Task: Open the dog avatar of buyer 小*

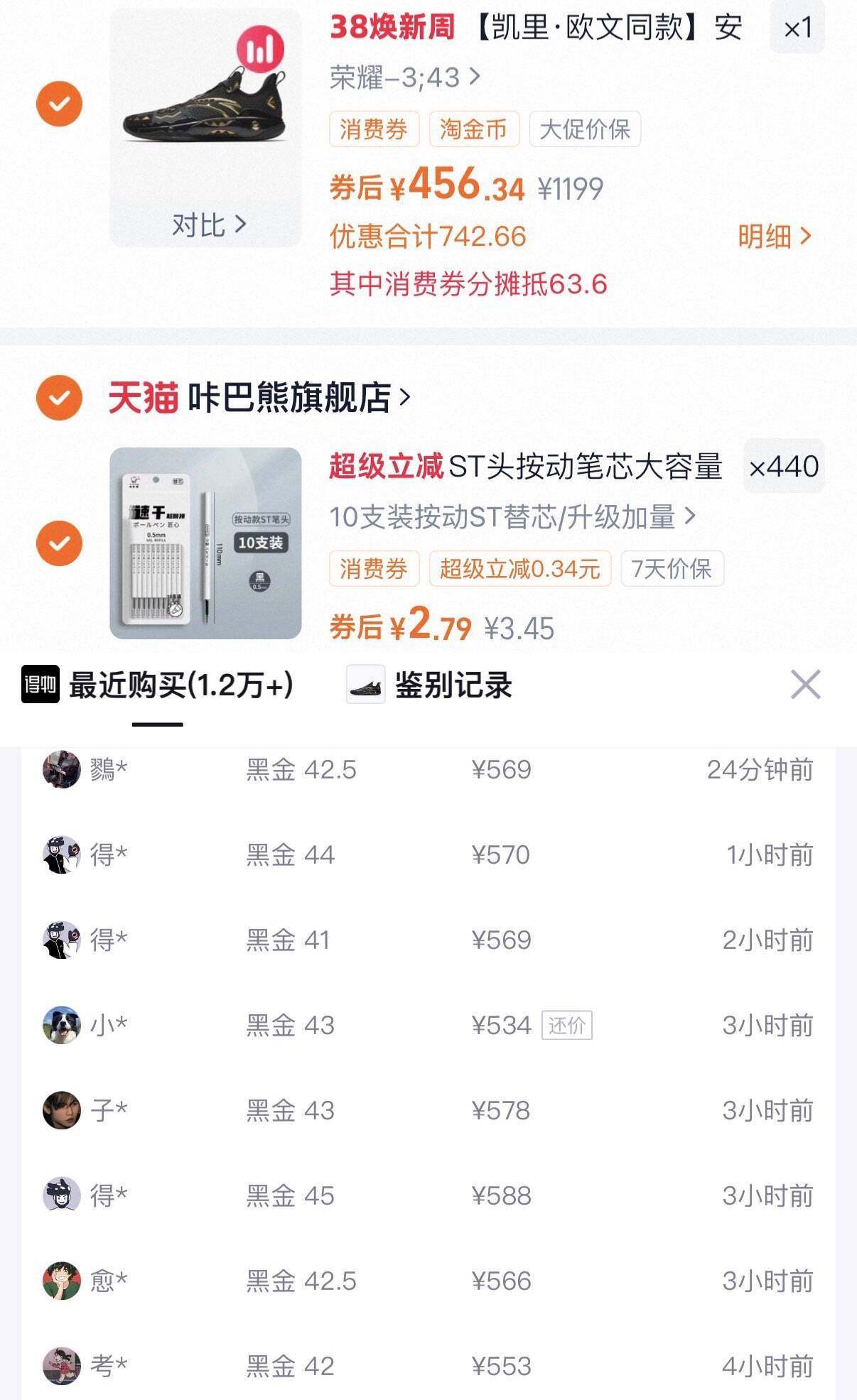Action: click(x=62, y=1024)
